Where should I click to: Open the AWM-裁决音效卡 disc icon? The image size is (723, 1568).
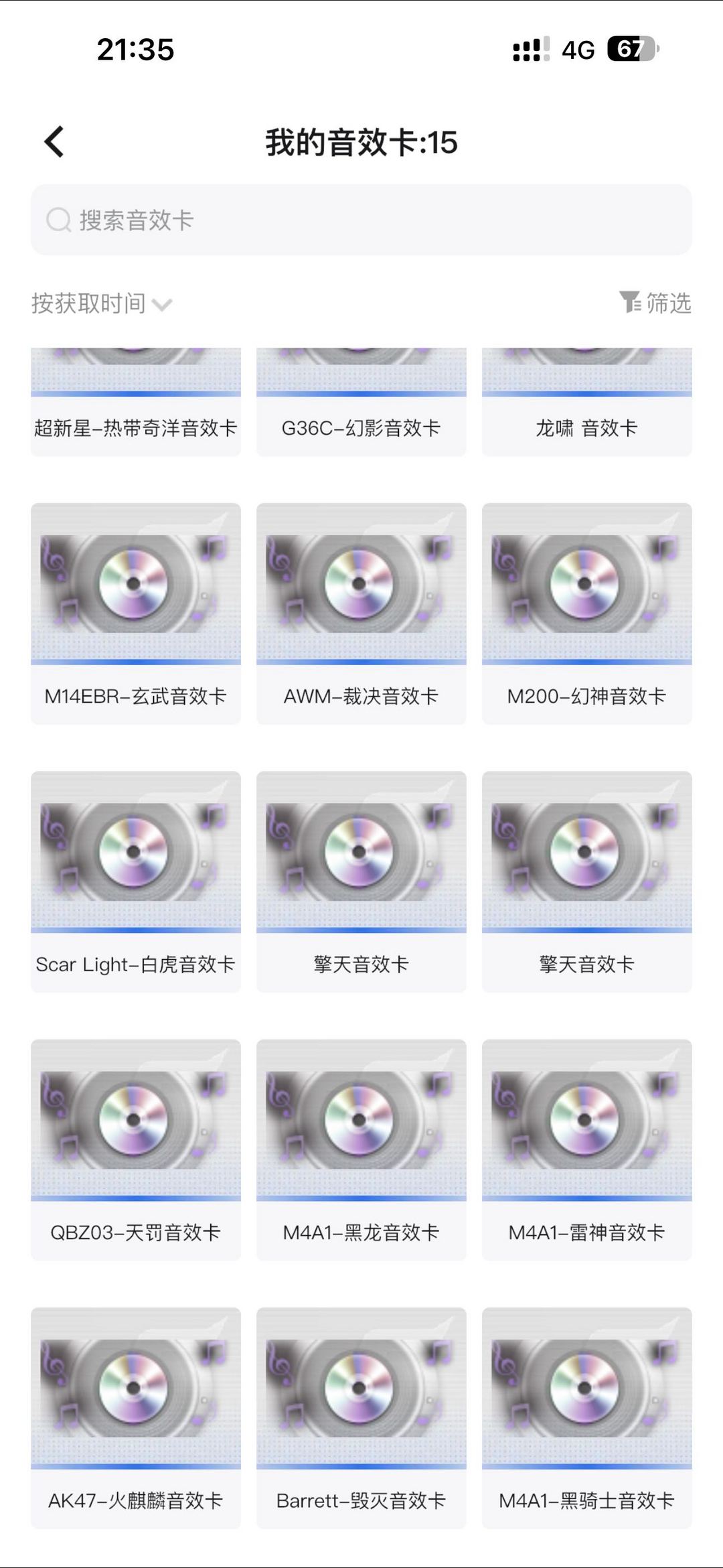click(x=360, y=583)
